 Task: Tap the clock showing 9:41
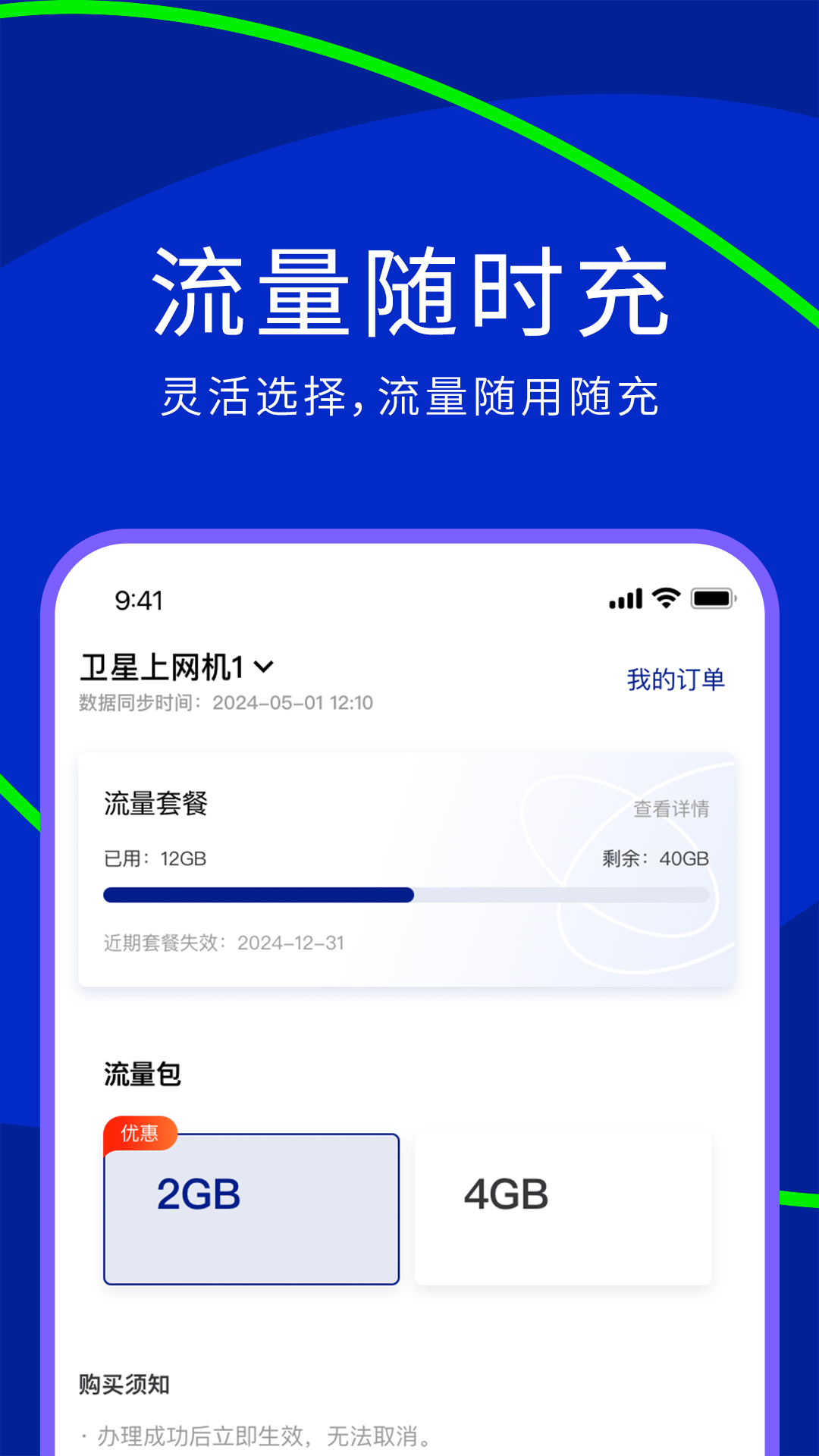(136, 599)
